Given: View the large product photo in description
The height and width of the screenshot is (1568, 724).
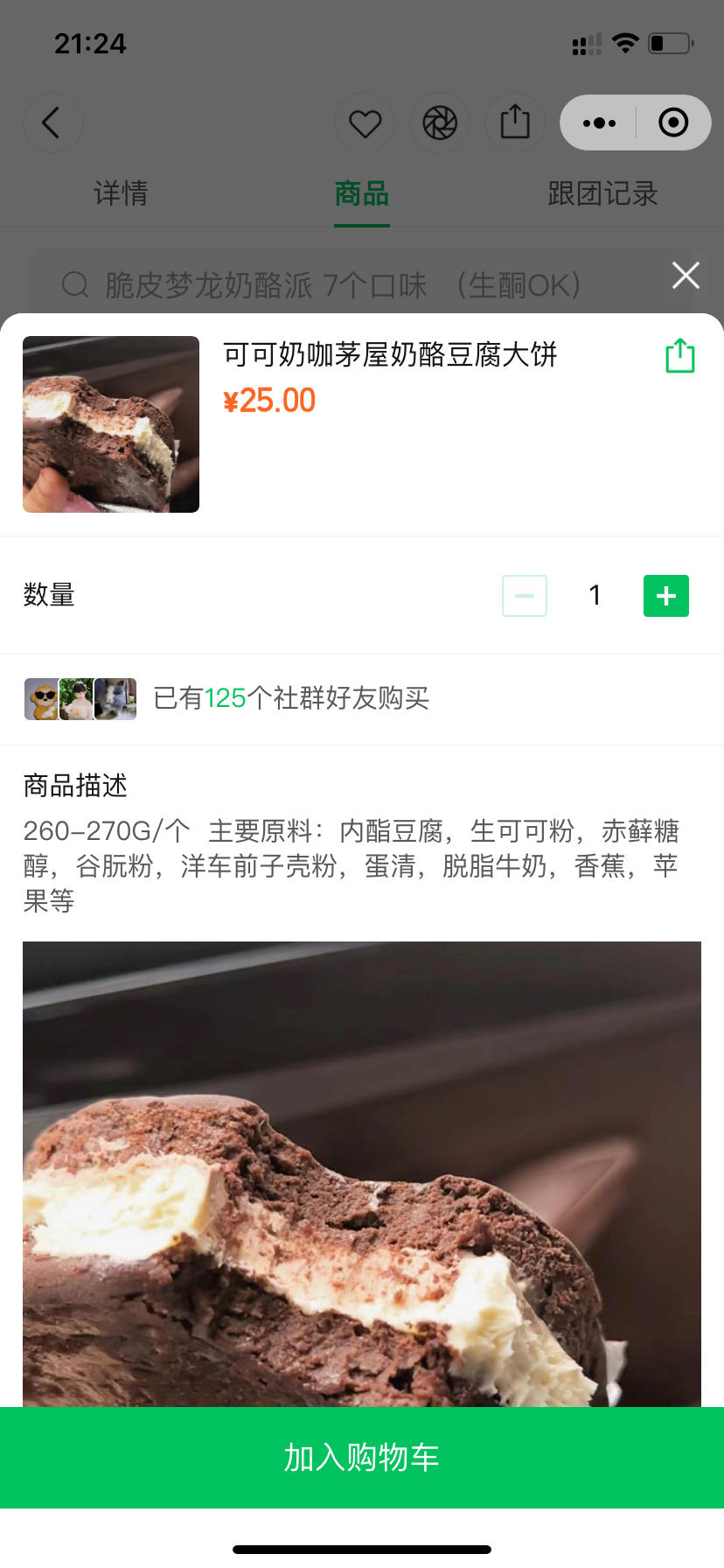Looking at the screenshot, I should [362, 1172].
